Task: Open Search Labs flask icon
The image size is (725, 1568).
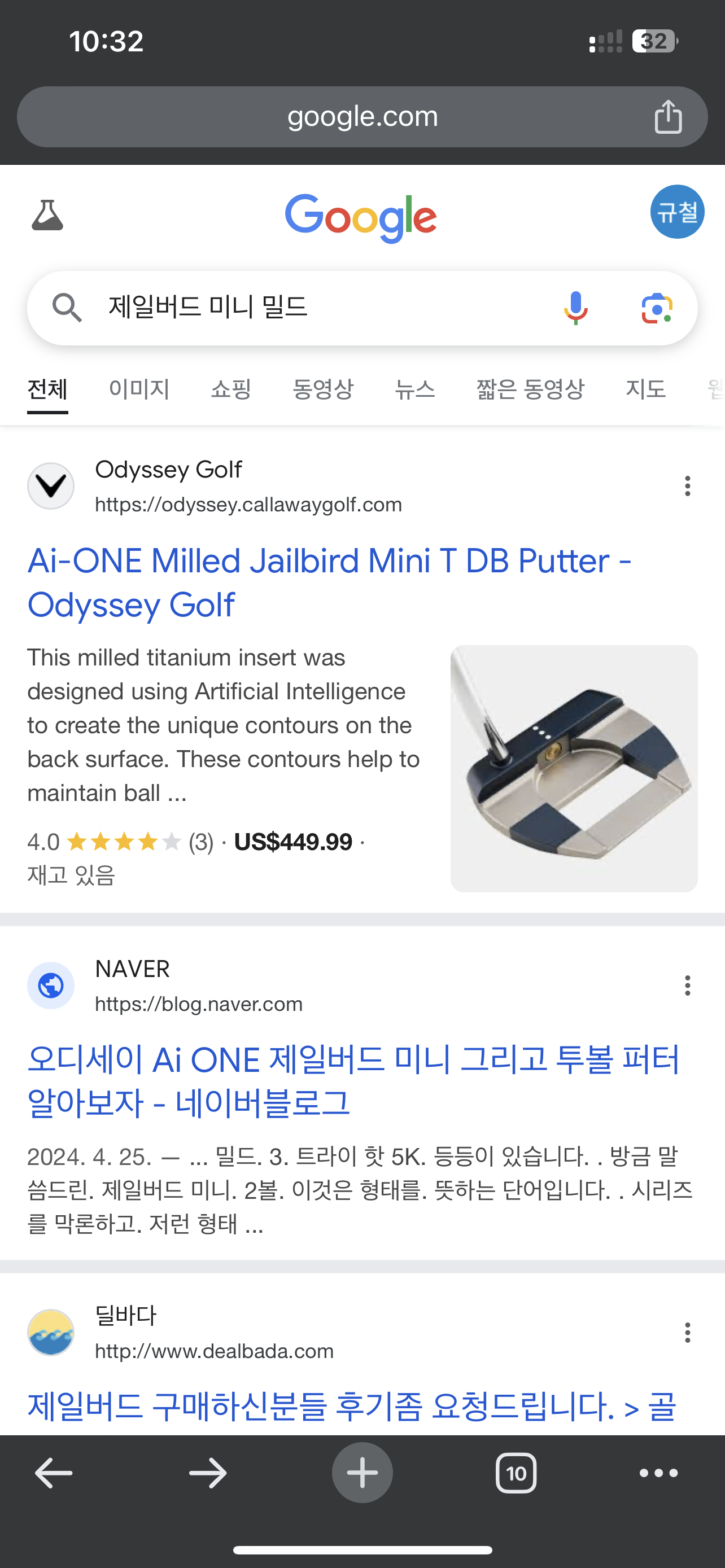Action: (x=47, y=215)
